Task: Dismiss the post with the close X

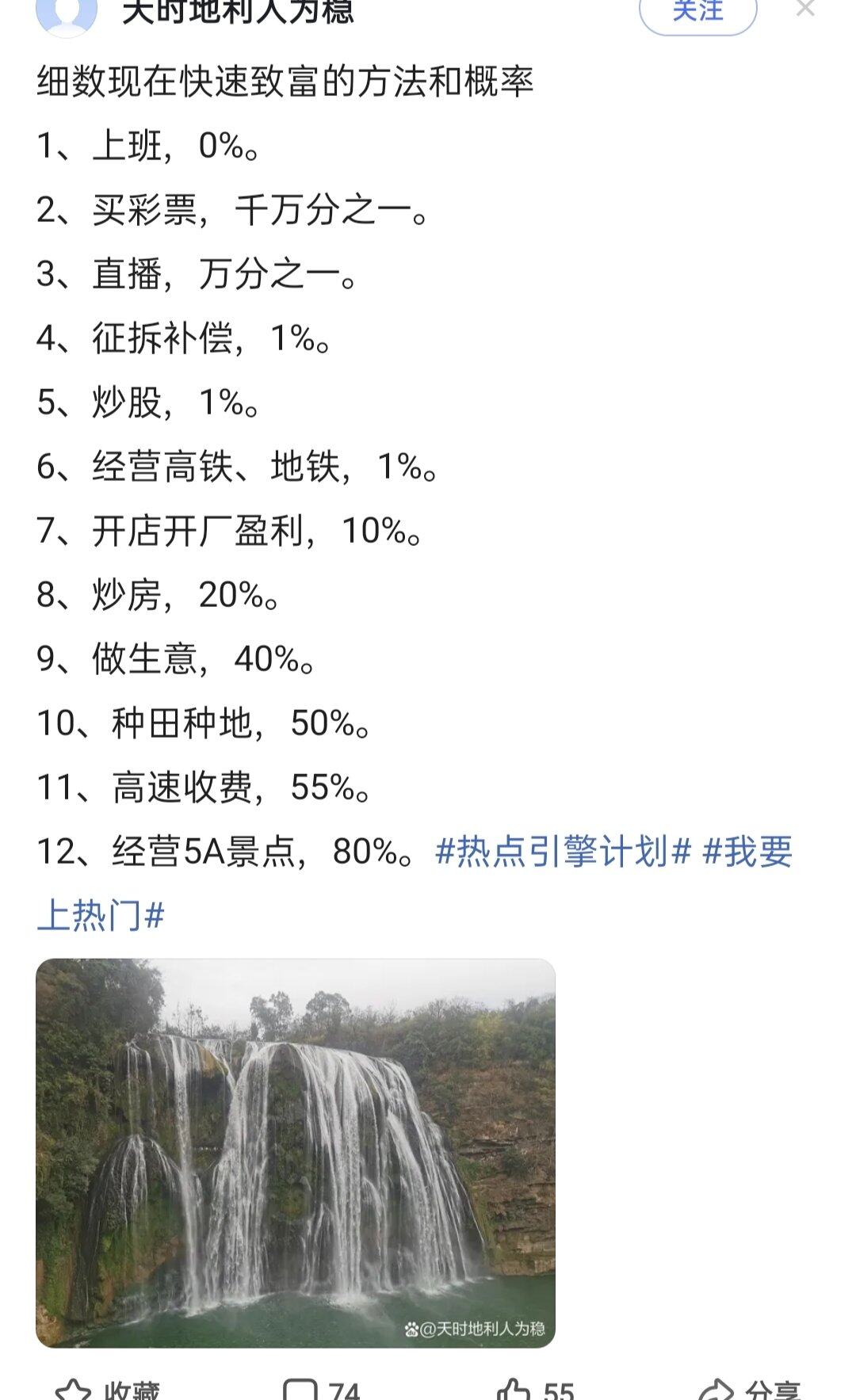Action: (805, 10)
